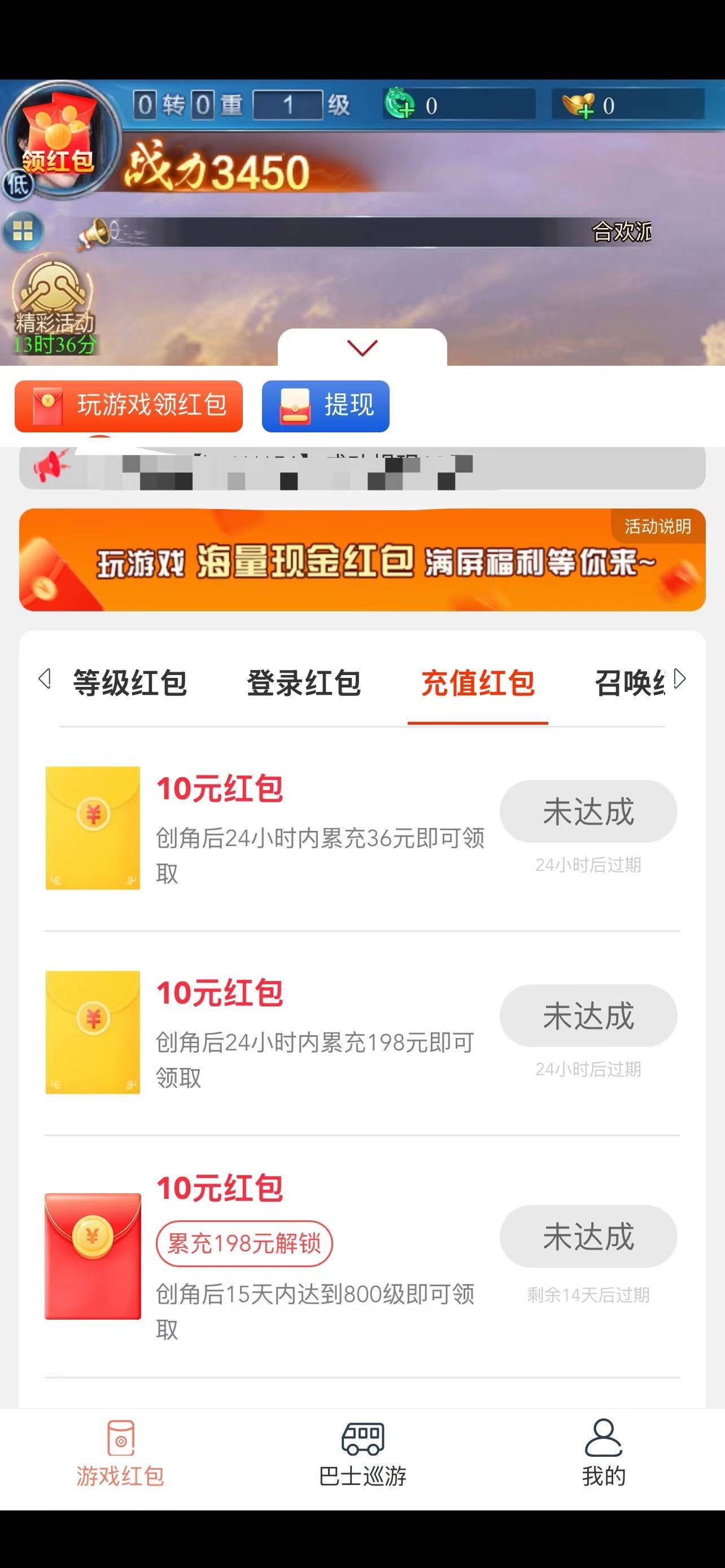Select the 充值红包 tab

(x=478, y=683)
